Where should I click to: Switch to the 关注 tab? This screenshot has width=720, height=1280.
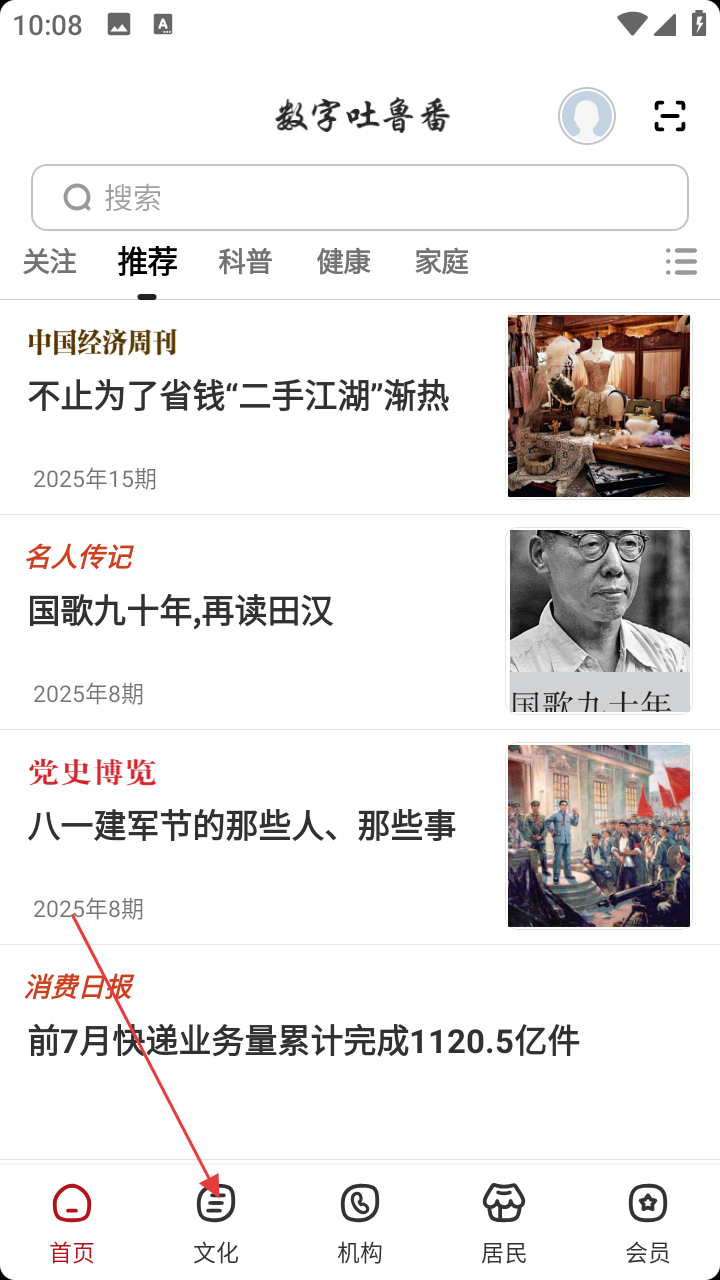49,262
